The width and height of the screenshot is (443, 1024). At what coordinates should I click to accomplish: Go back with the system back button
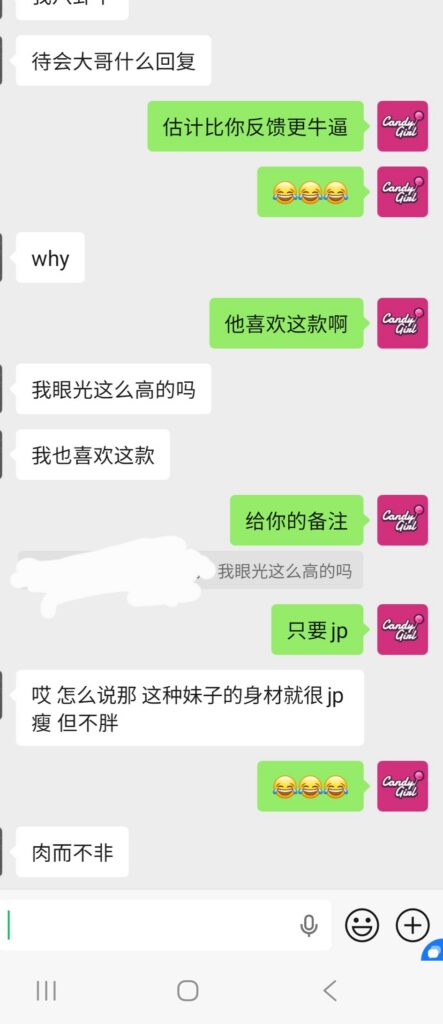click(331, 991)
